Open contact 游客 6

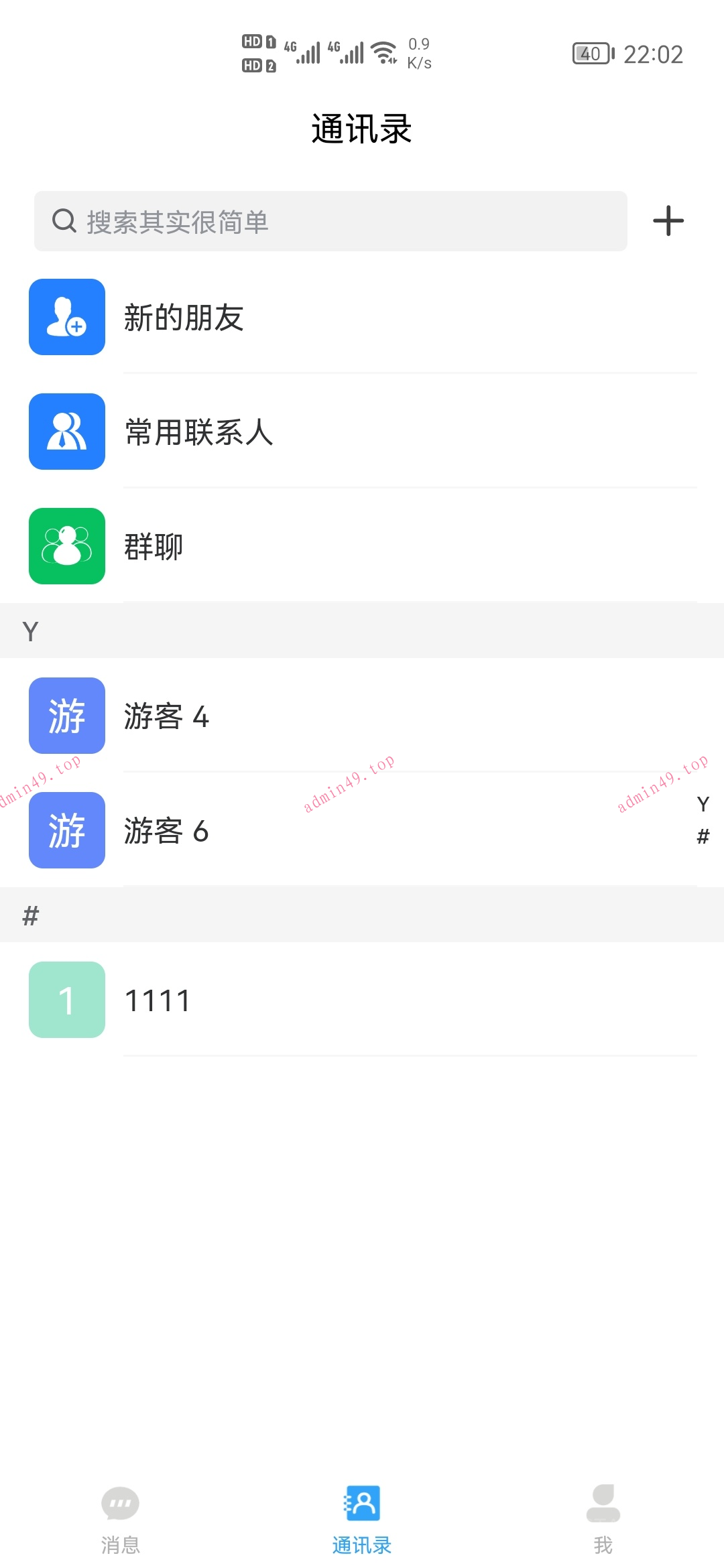[x=362, y=830]
